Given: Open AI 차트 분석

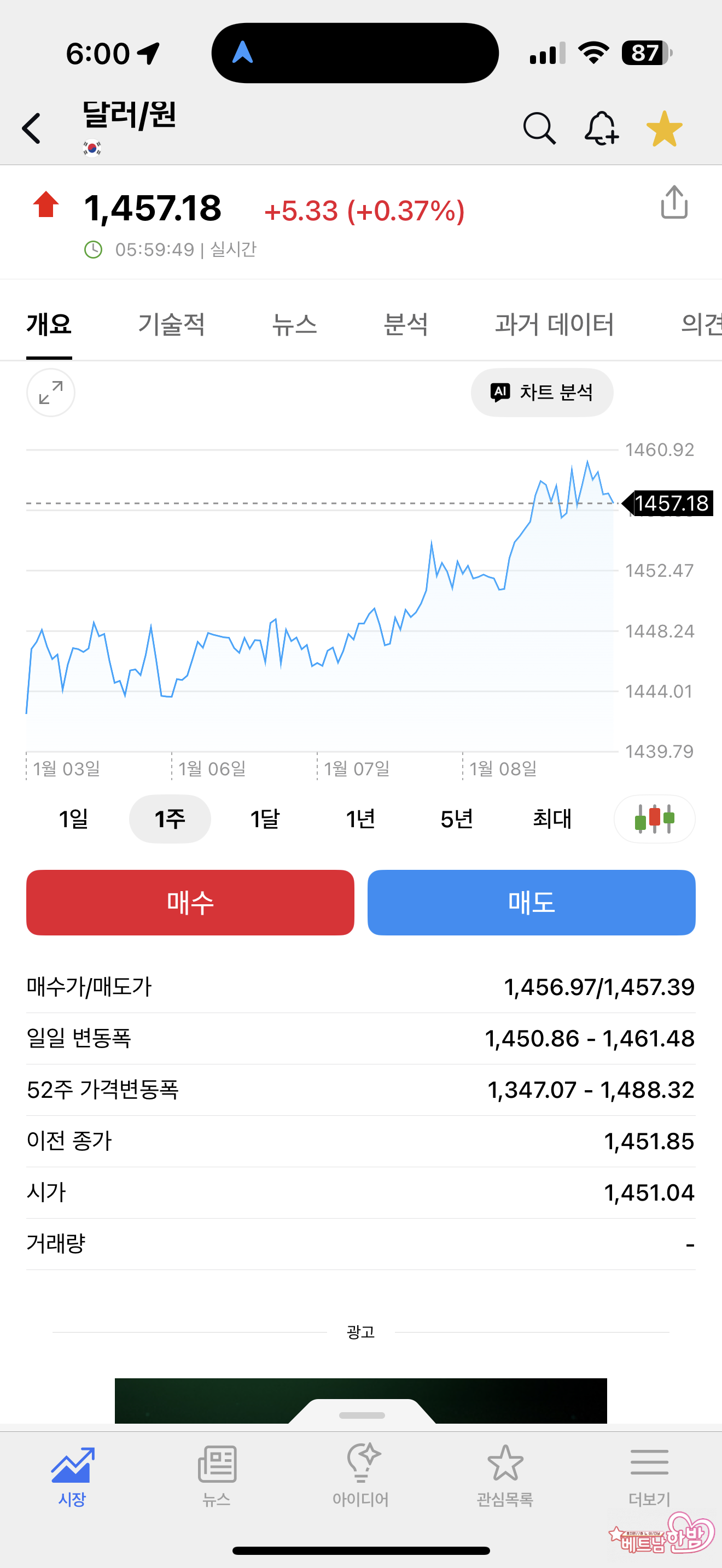Looking at the screenshot, I should coord(542,393).
